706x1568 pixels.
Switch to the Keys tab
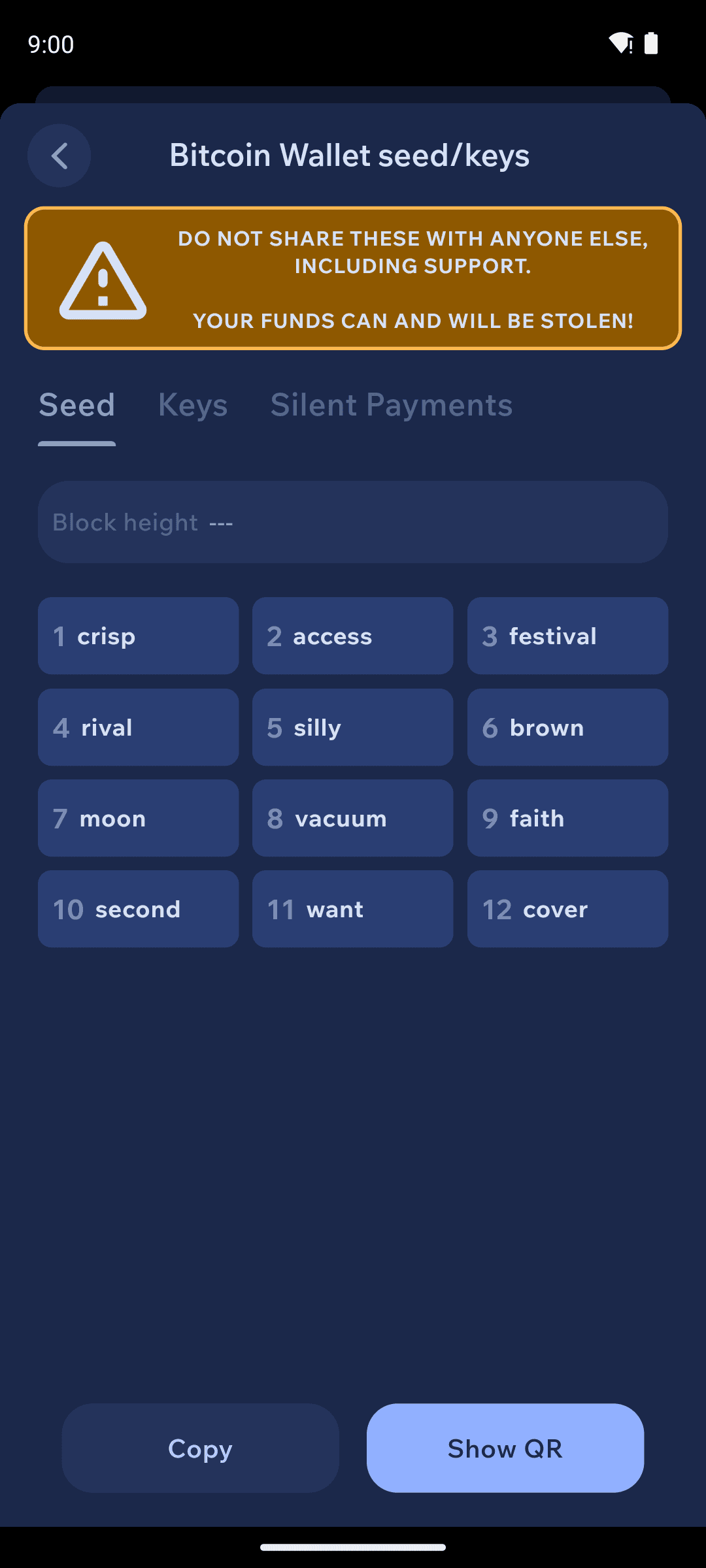pos(193,405)
